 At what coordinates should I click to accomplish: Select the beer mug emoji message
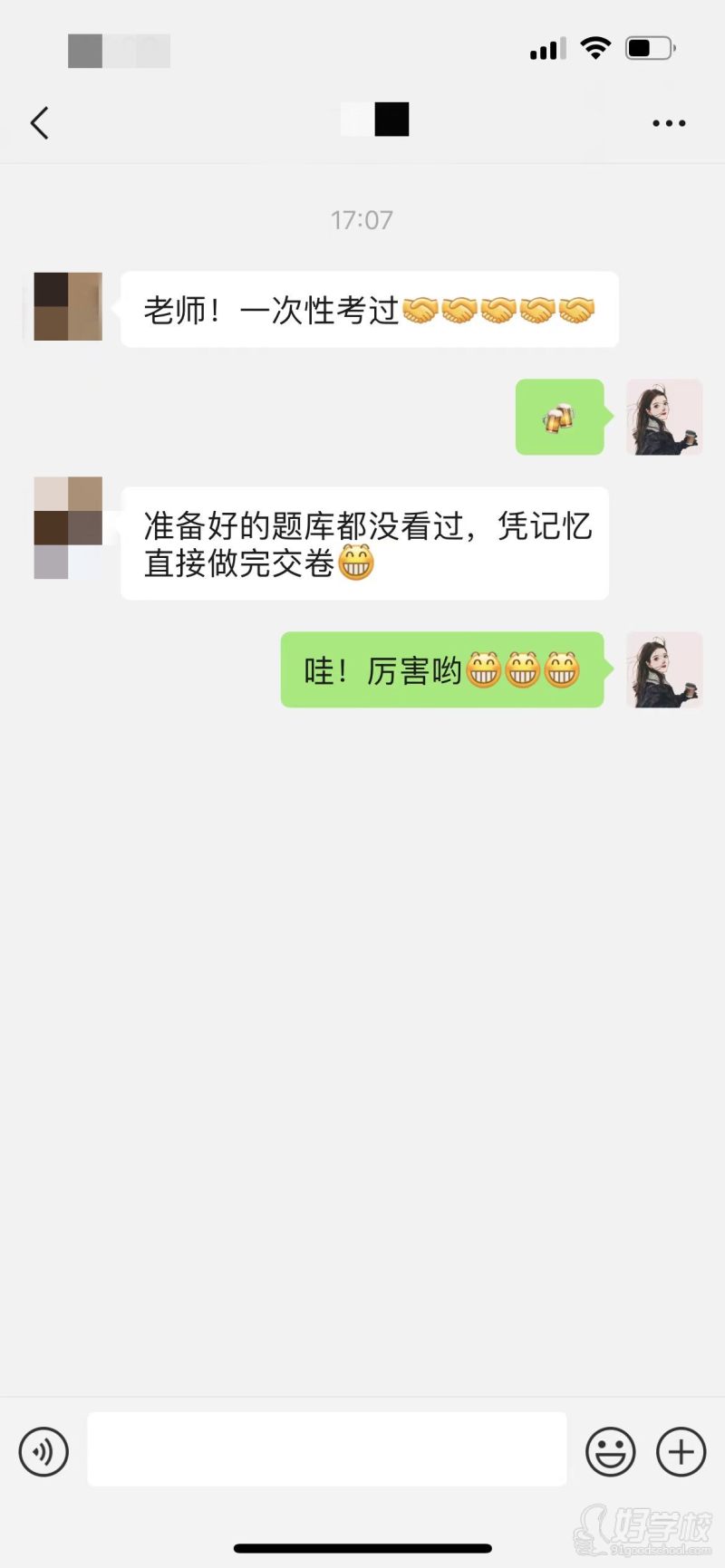(559, 418)
